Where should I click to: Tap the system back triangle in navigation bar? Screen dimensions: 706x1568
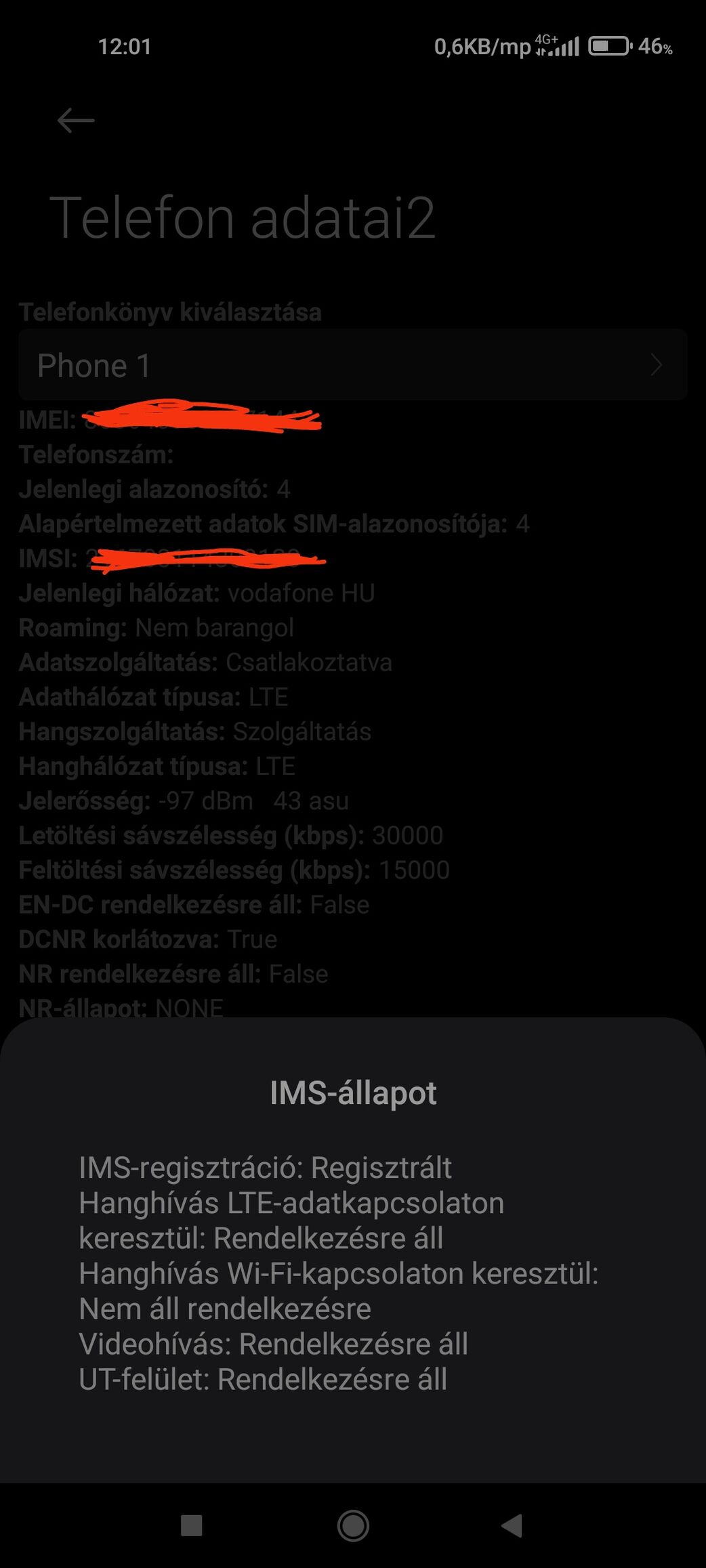pos(512,1525)
